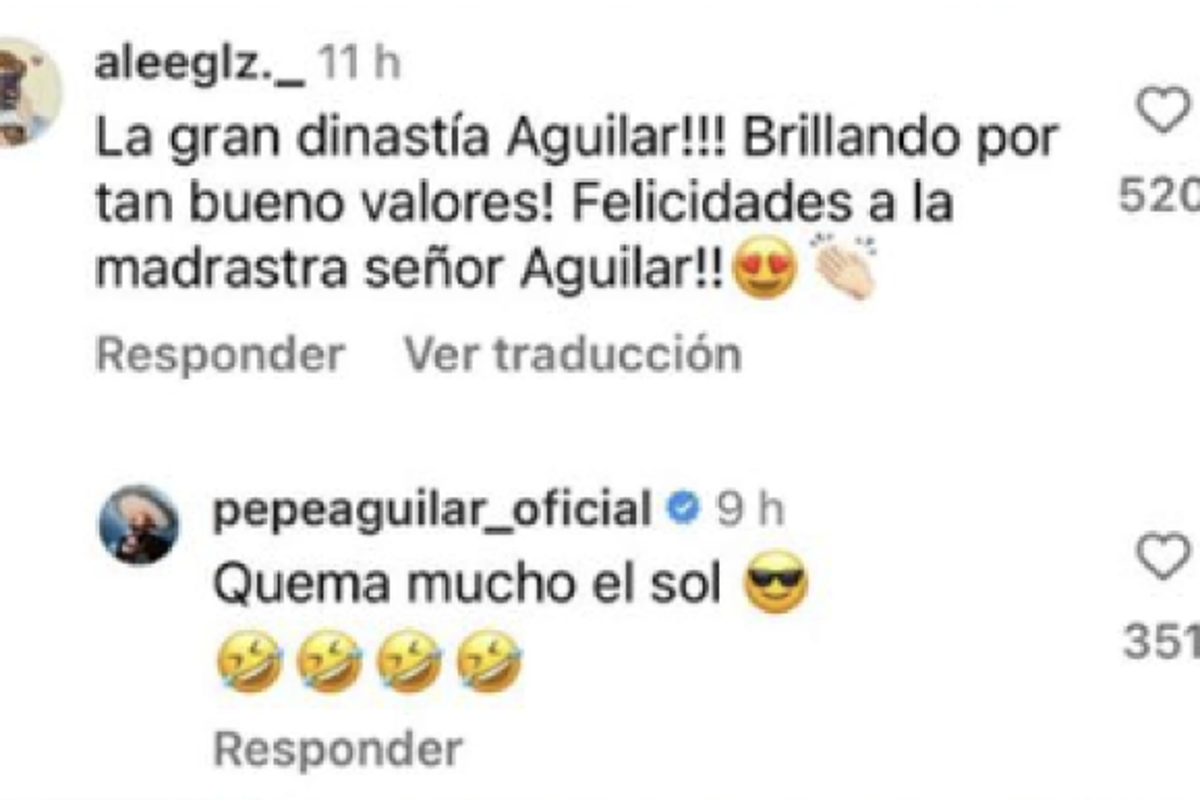
Task: Tap Responder under pepeaguilar_oficial's reply
Action: pyautogui.click(x=338, y=748)
